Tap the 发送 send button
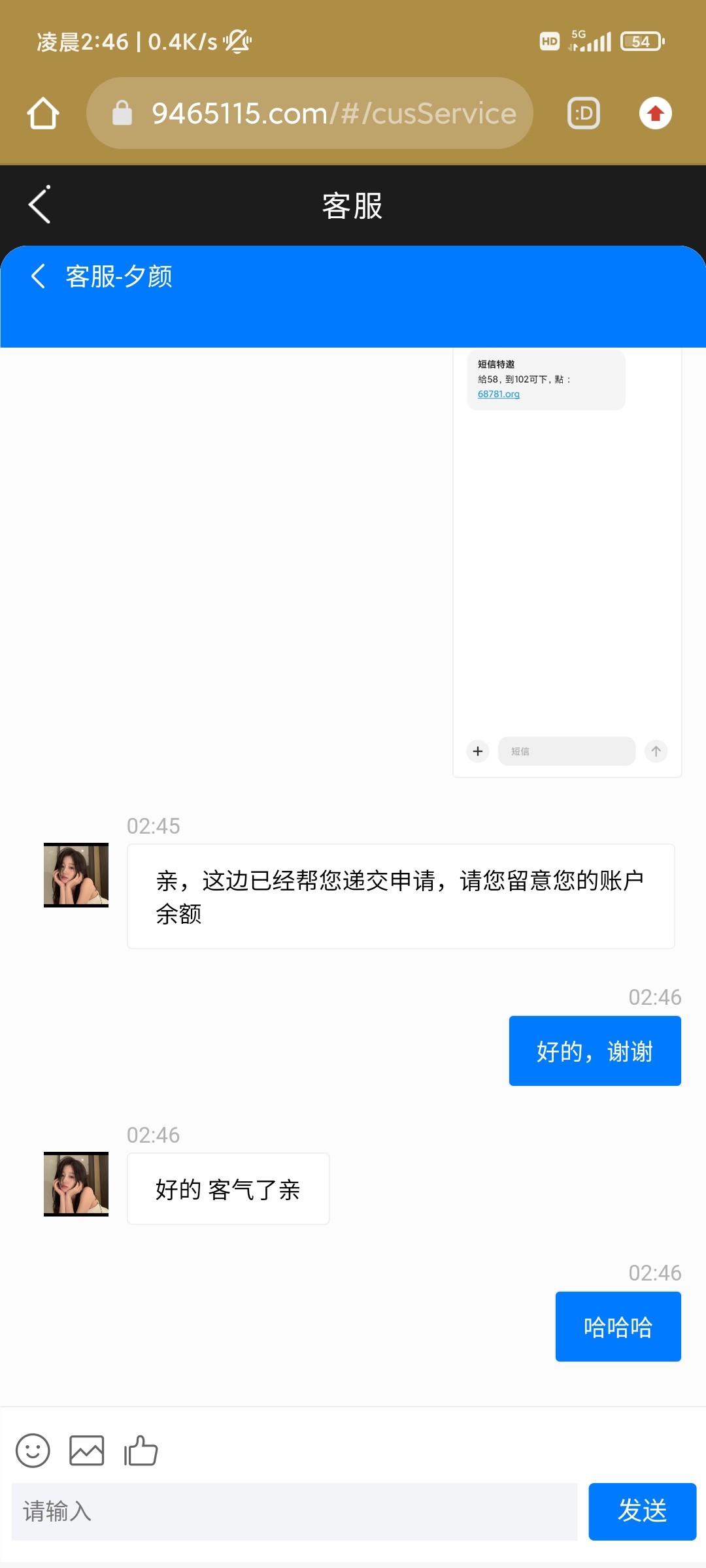Screen dimensions: 706x1568 tap(642, 1512)
